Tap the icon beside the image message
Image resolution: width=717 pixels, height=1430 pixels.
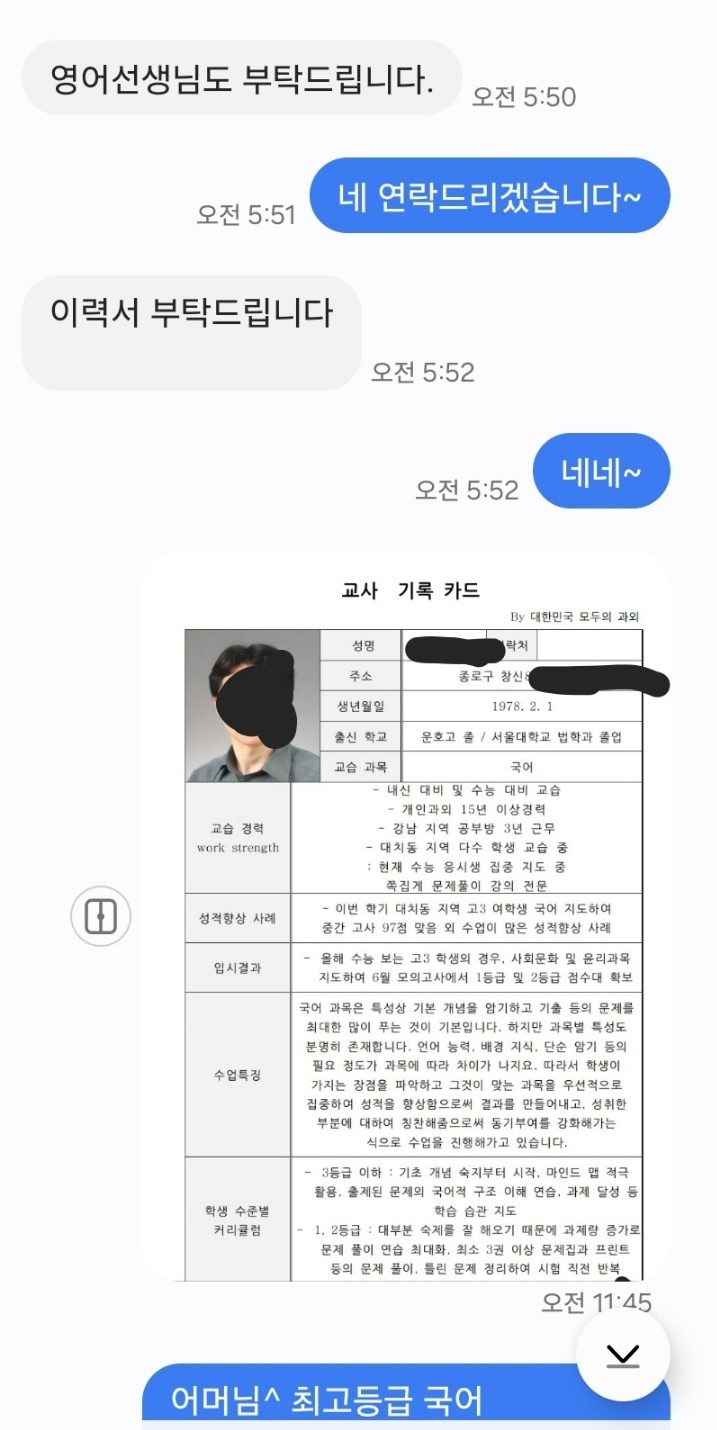point(101,916)
